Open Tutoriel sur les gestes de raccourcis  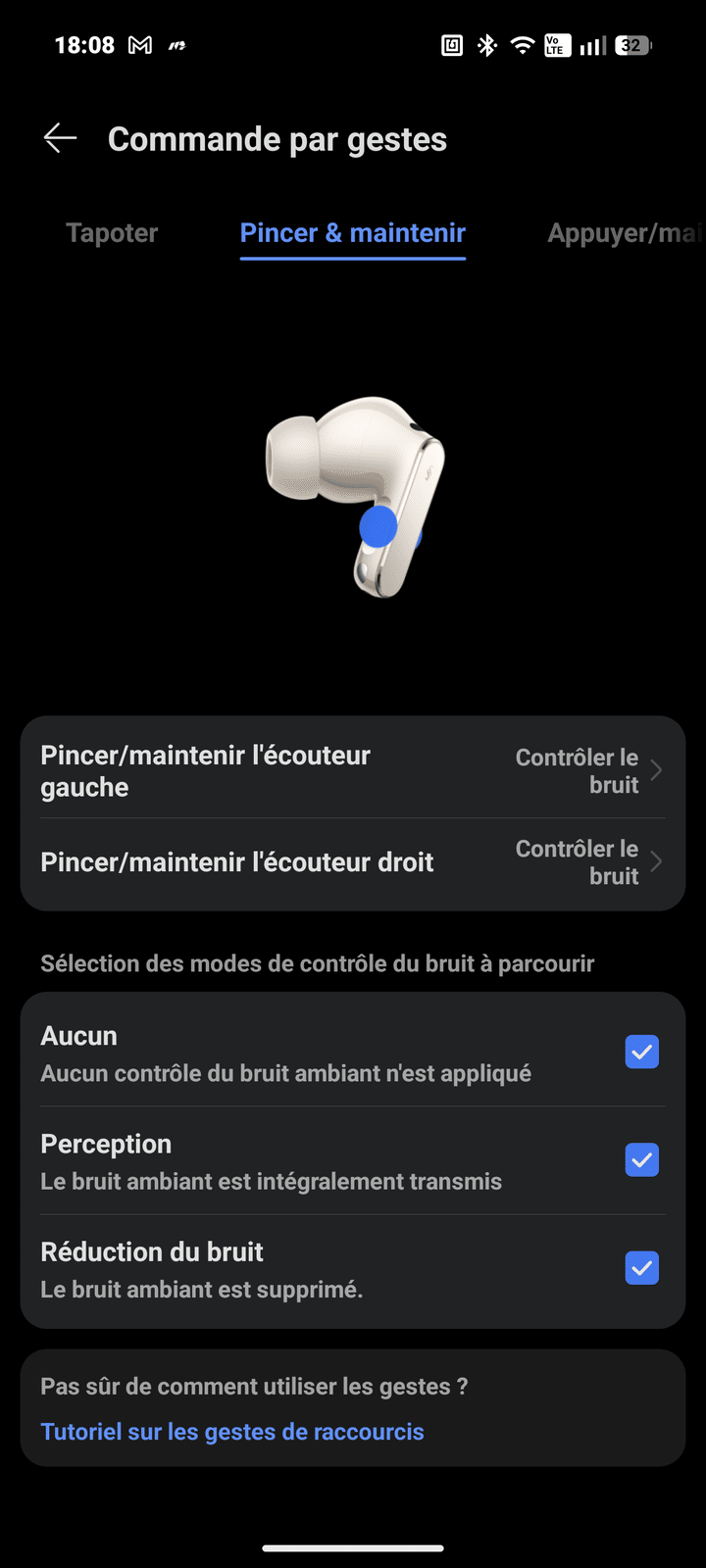pyautogui.click(x=232, y=1432)
